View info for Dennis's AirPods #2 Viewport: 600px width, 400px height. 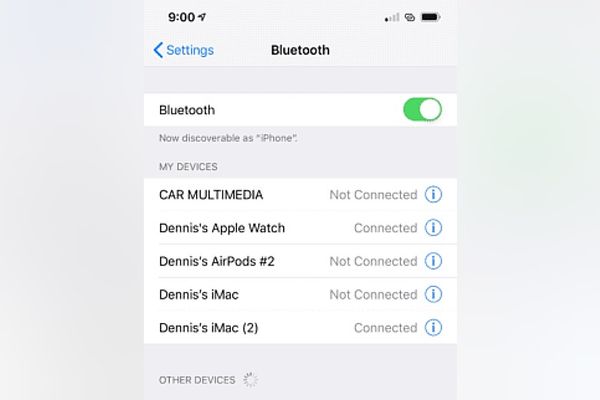point(433,261)
